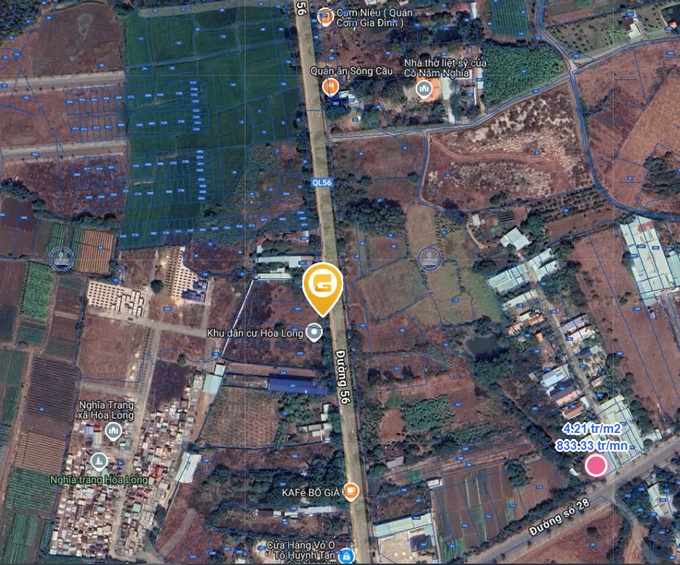View Cơm Niêu Quán Cơm Gia Đình marker
The height and width of the screenshot is (565, 680).
point(325,16)
